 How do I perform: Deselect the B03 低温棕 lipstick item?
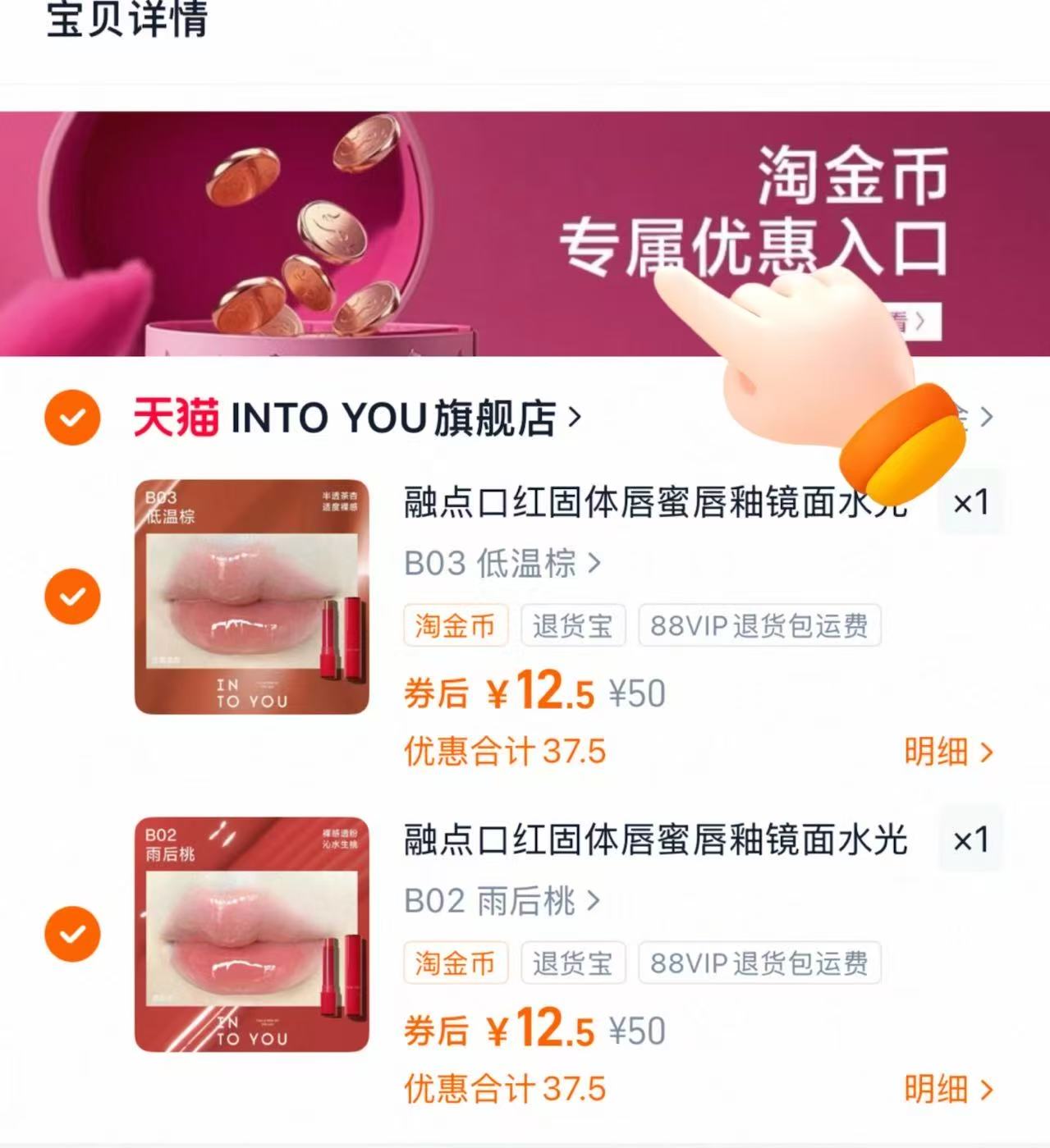point(72,595)
